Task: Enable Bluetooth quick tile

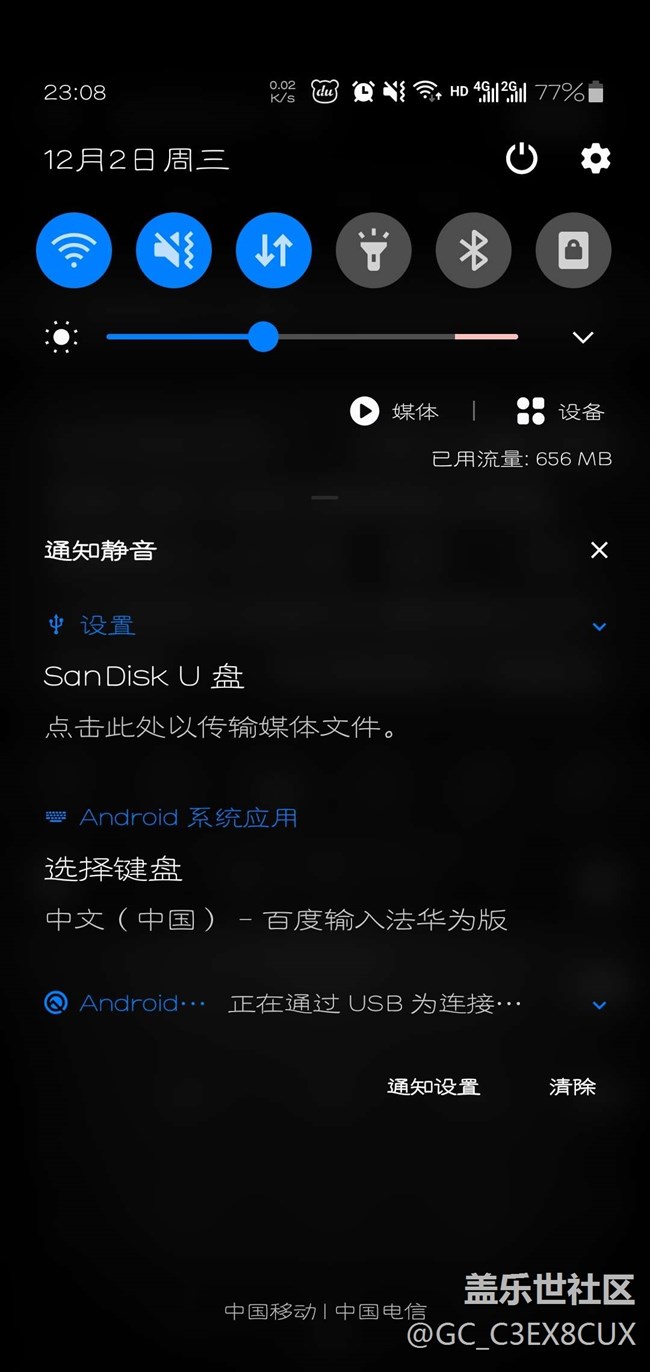Action: 474,250
